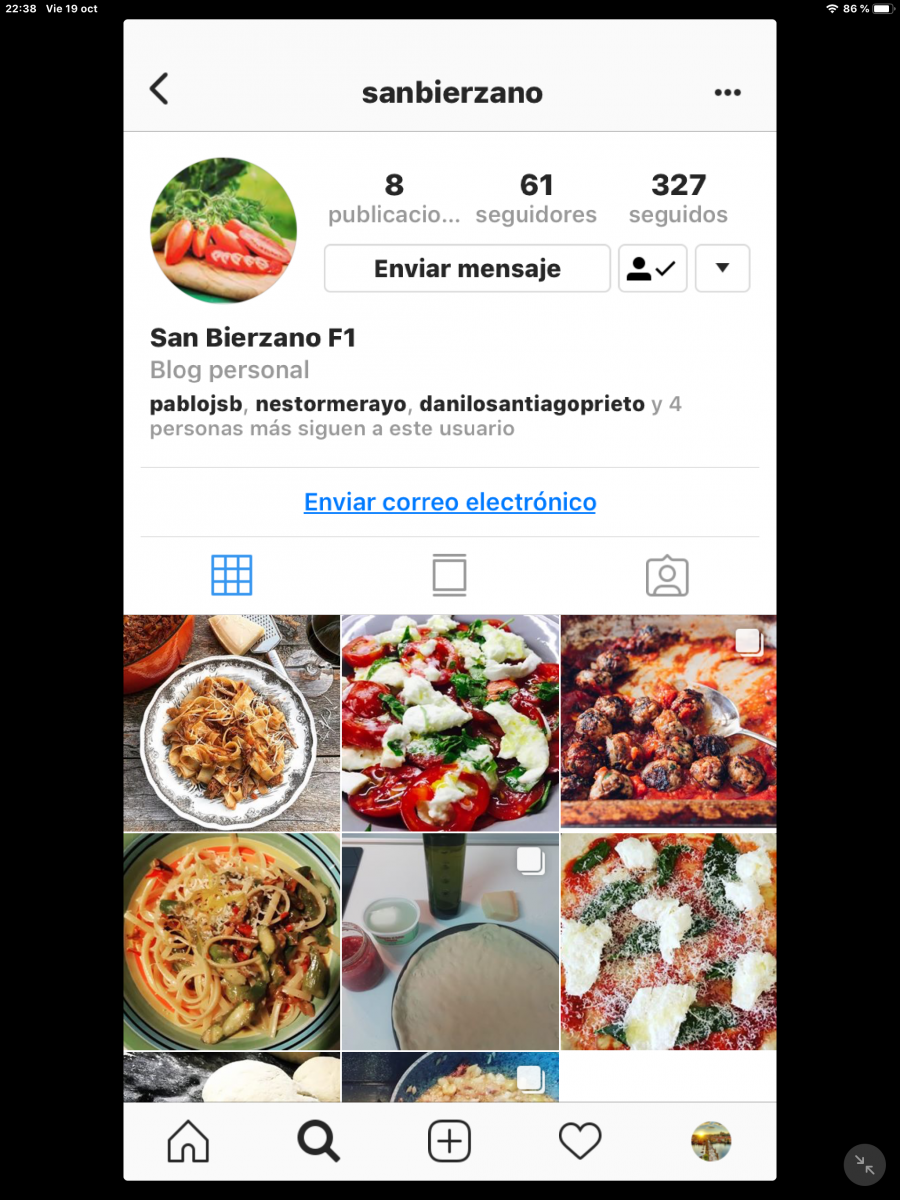This screenshot has width=900, height=1200.
Task: Open the activity heart tab
Action: pyautogui.click(x=580, y=1141)
